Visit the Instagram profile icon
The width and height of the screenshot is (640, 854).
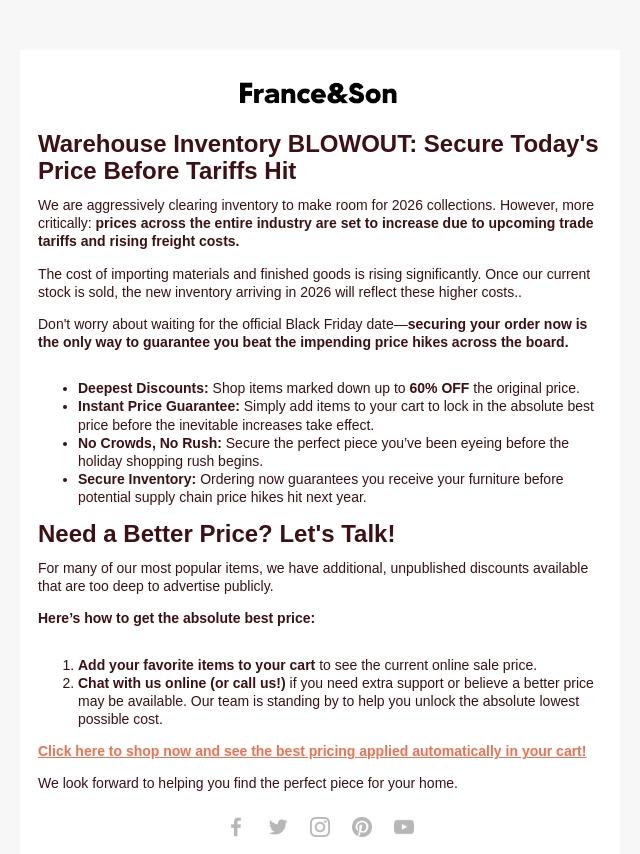point(320,827)
